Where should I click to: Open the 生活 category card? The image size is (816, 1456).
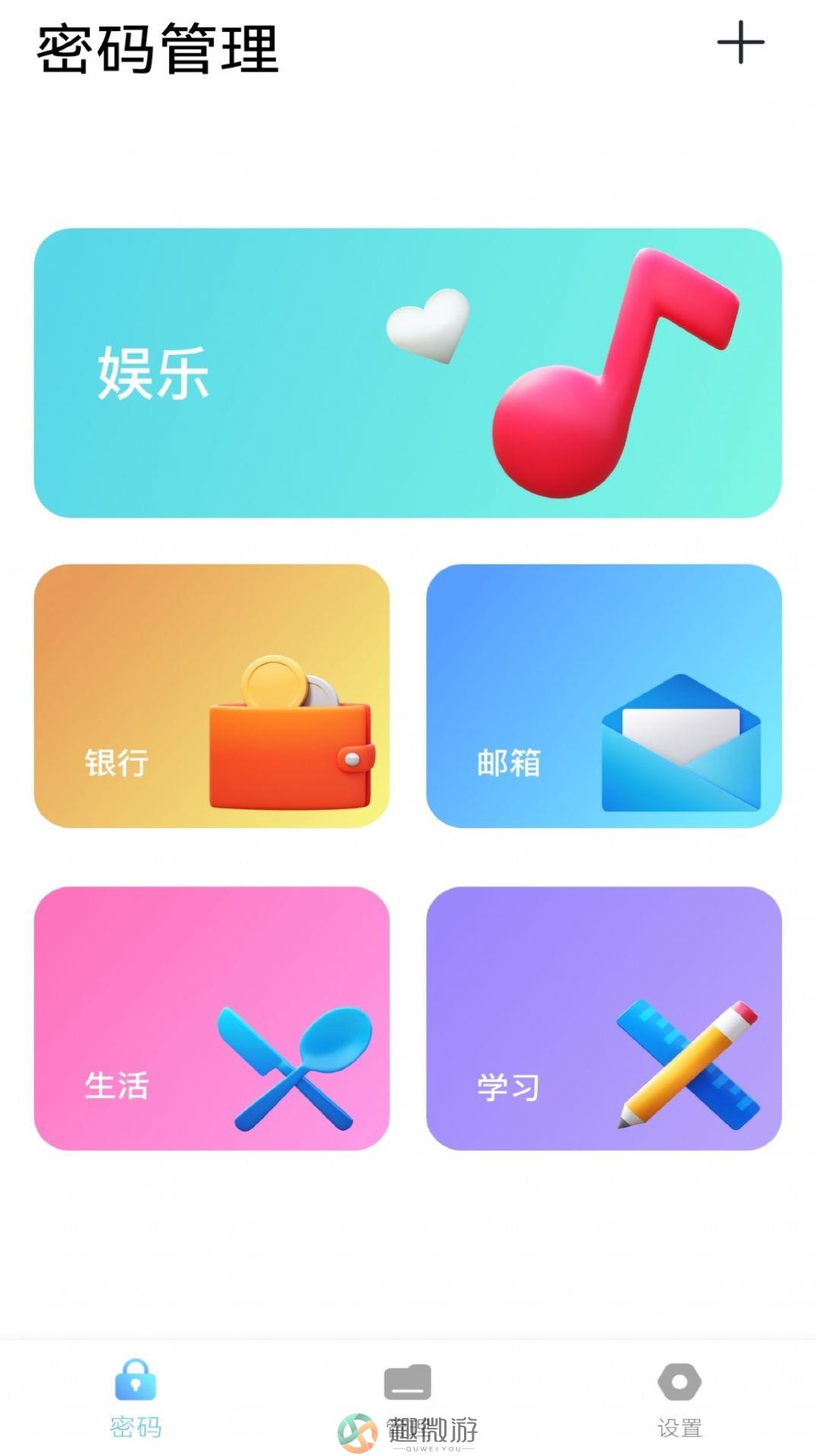(212, 1018)
